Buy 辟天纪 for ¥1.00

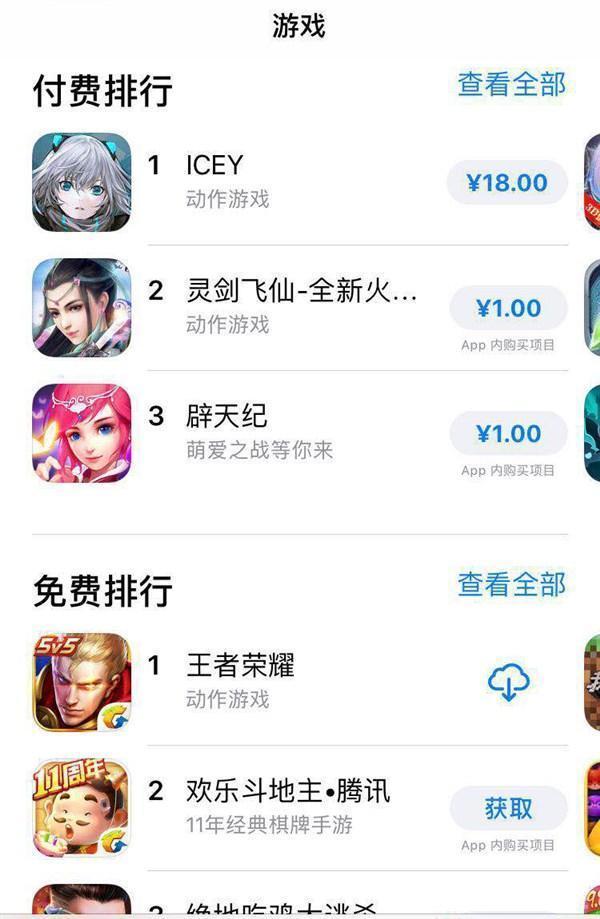[508, 434]
